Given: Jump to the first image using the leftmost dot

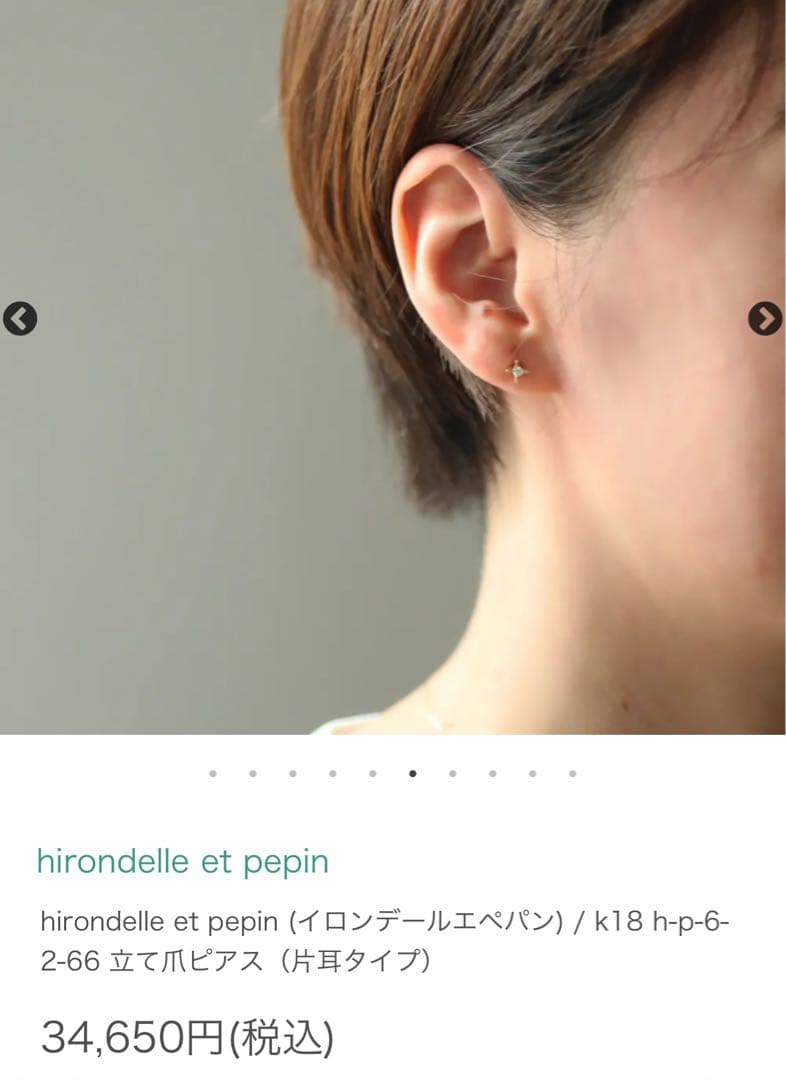Looking at the screenshot, I should click(211, 772).
